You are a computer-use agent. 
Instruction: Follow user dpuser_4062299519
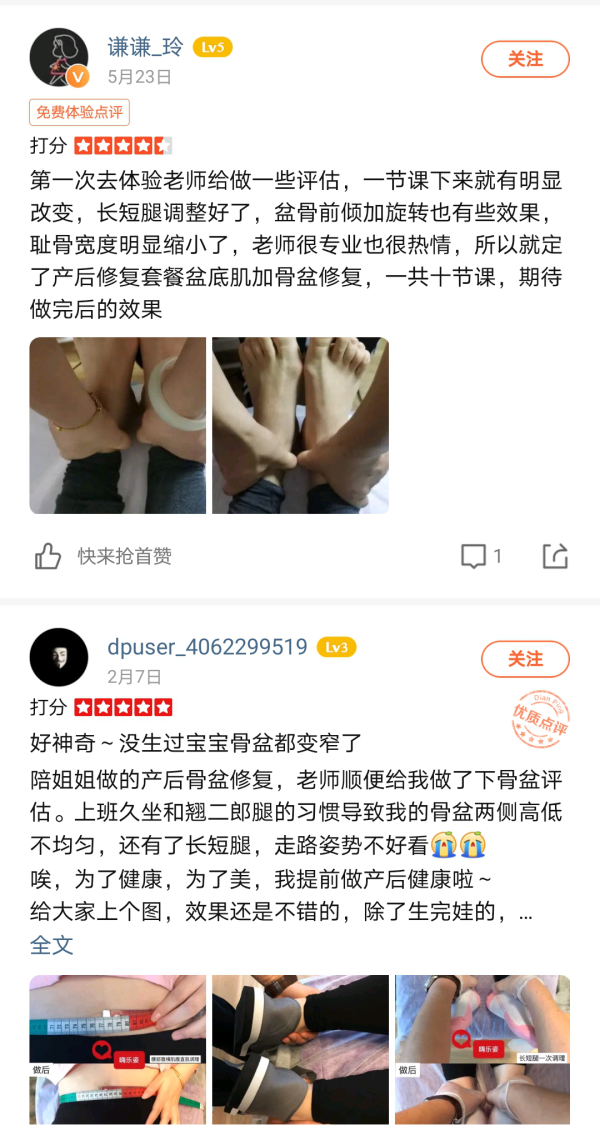525,659
